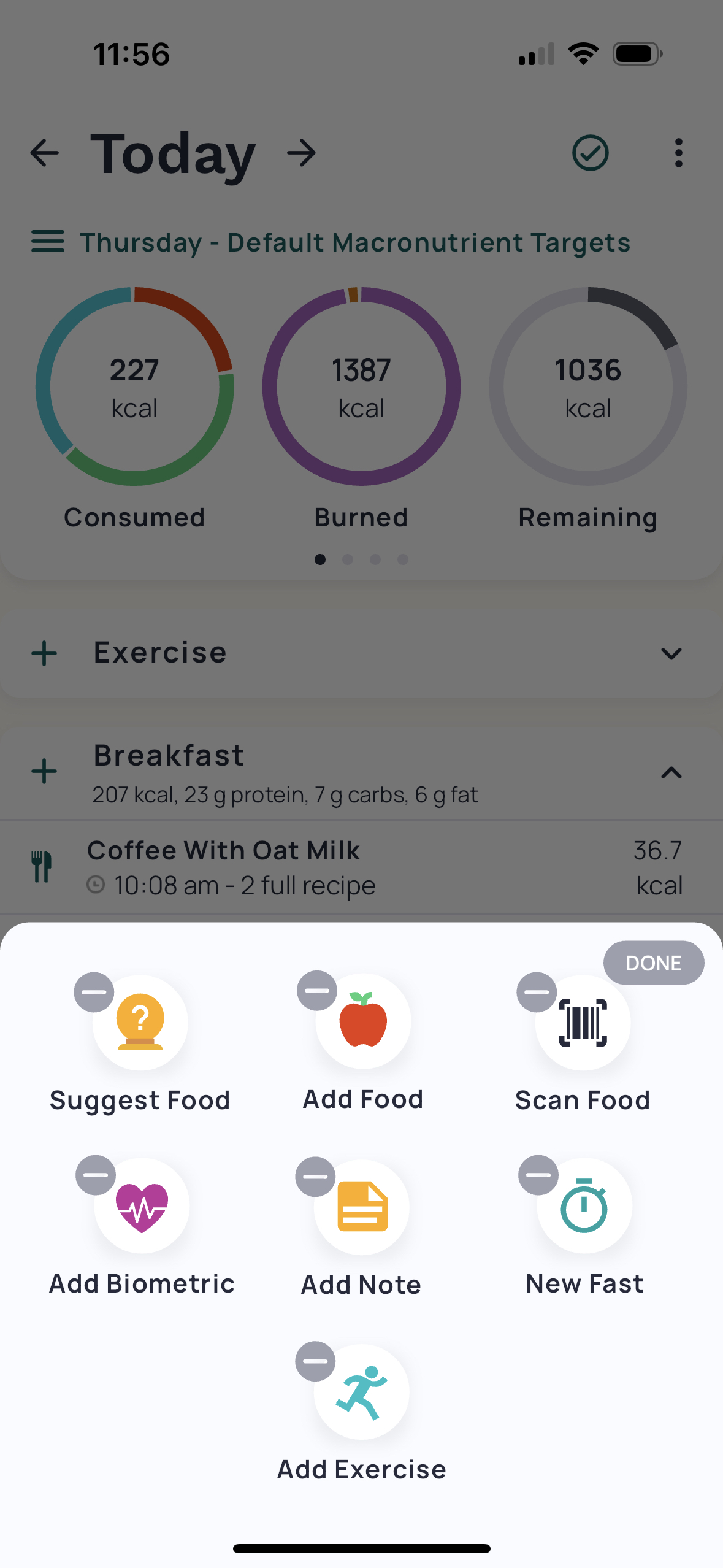Screen dimensions: 723x1568
Task: Choose the Add Food apple shortcut
Action: pos(363,1021)
